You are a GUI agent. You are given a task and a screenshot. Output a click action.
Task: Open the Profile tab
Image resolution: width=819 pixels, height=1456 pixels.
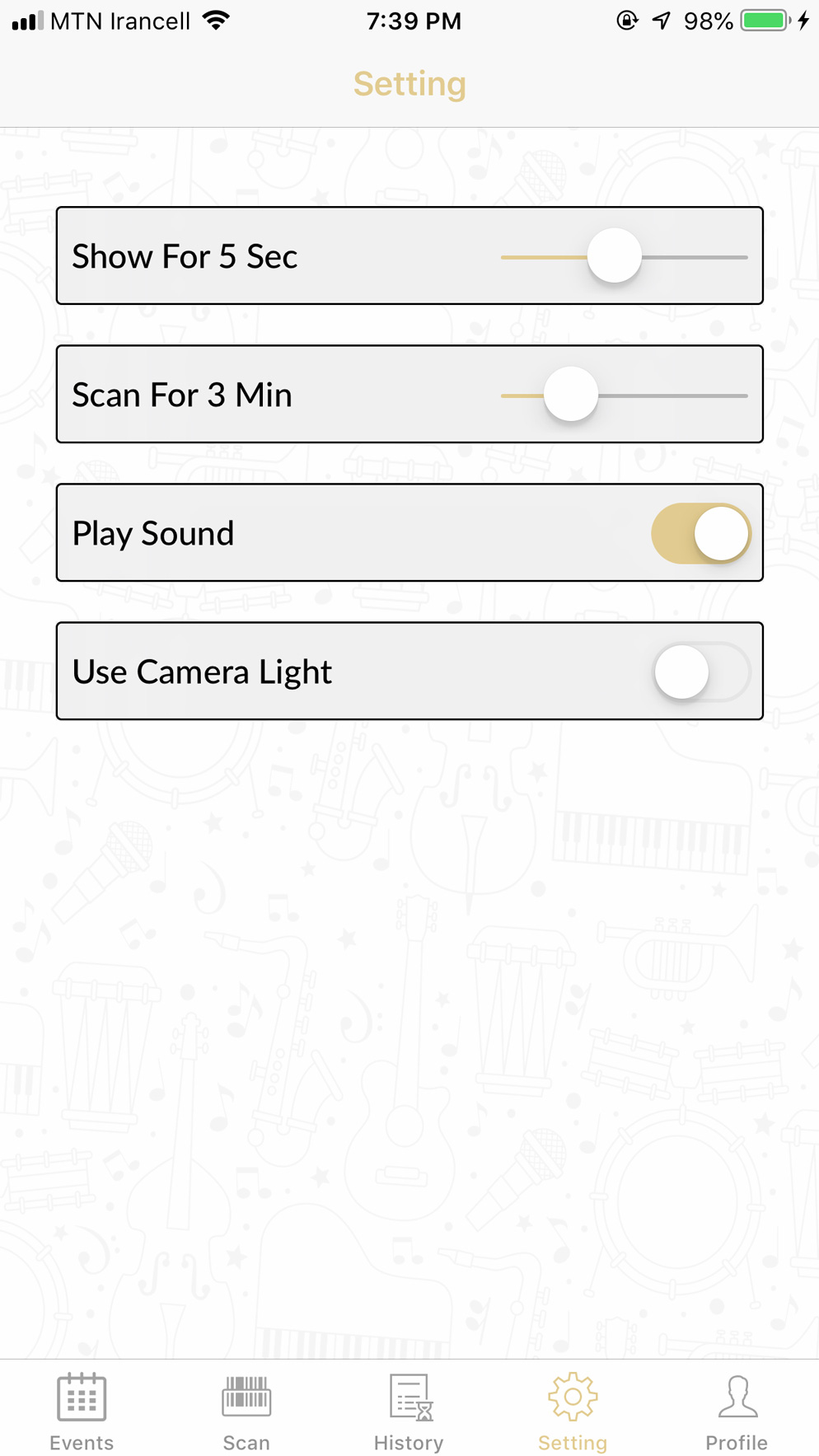click(x=737, y=1412)
